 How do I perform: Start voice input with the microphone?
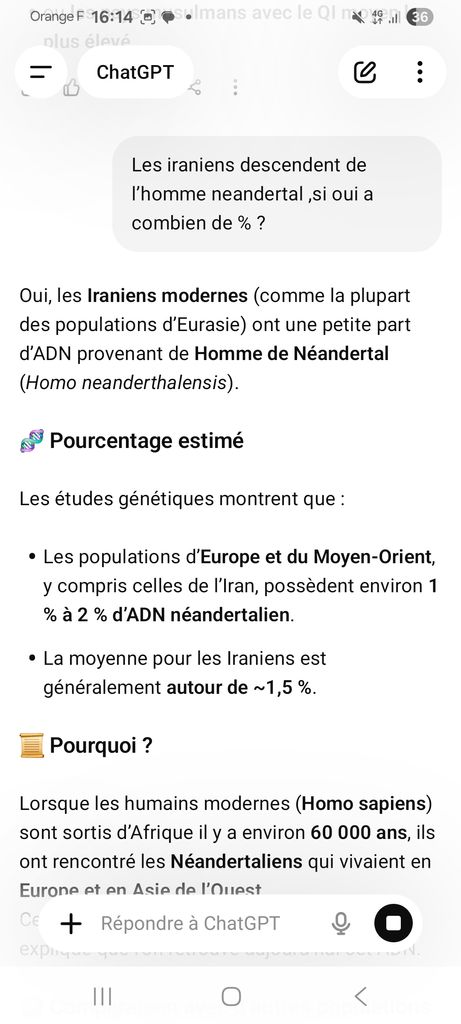(341, 923)
